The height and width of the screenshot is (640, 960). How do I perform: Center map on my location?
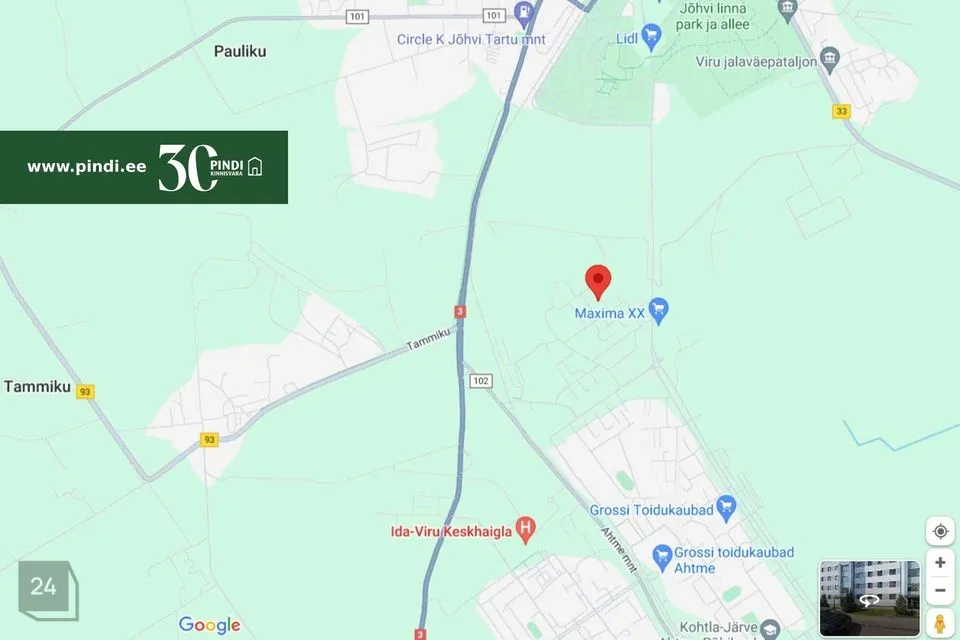point(940,531)
